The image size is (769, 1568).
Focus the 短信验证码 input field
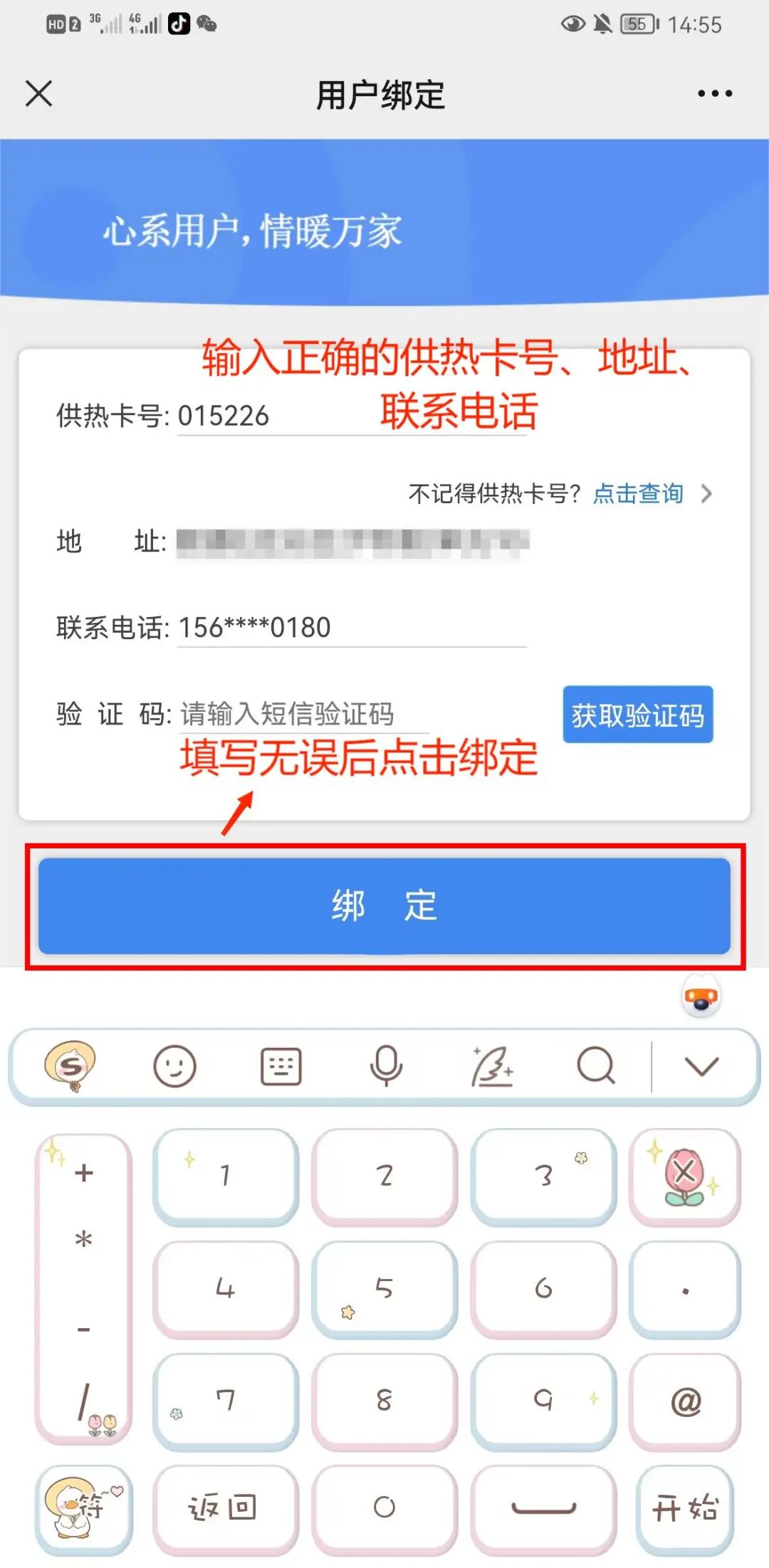pos(303,714)
